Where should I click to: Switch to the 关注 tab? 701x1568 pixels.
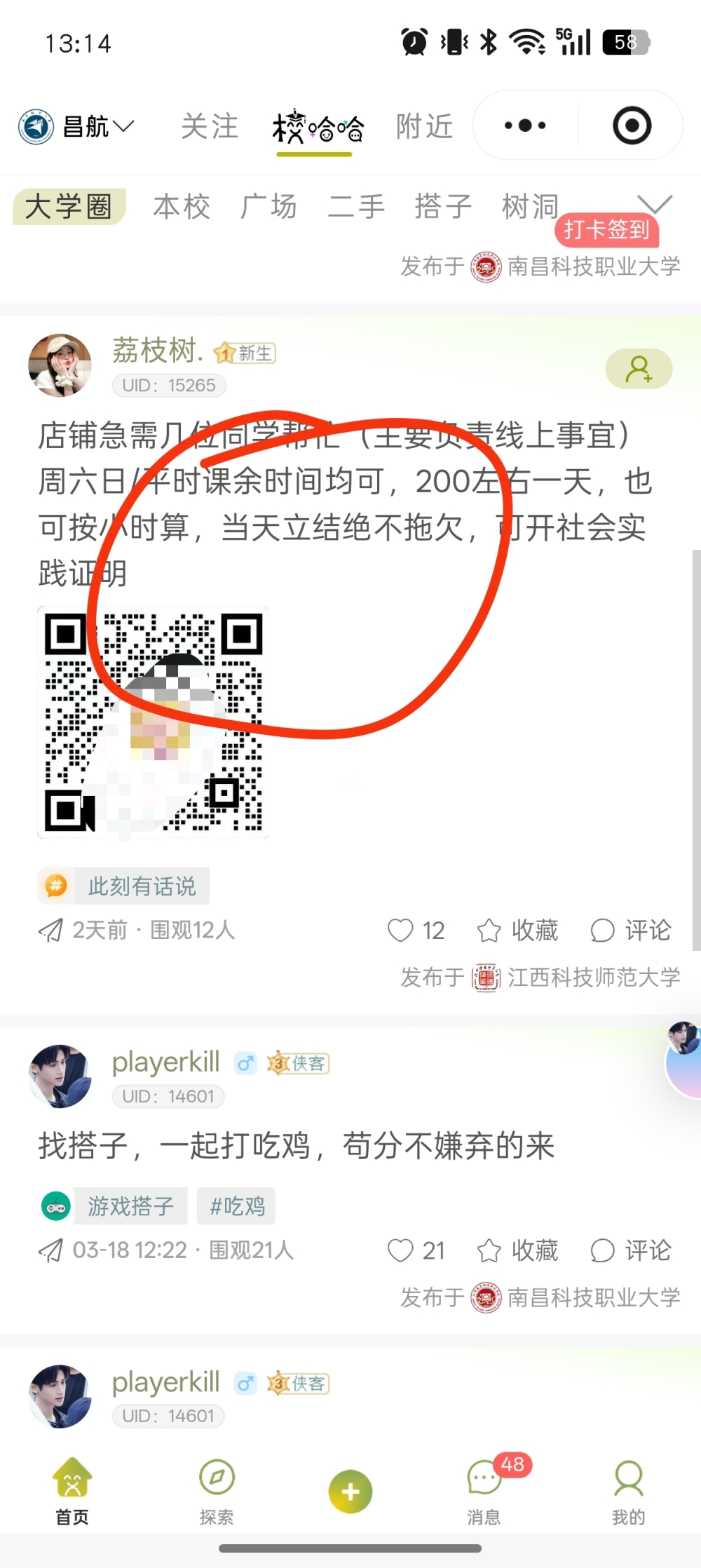(209, 127)
